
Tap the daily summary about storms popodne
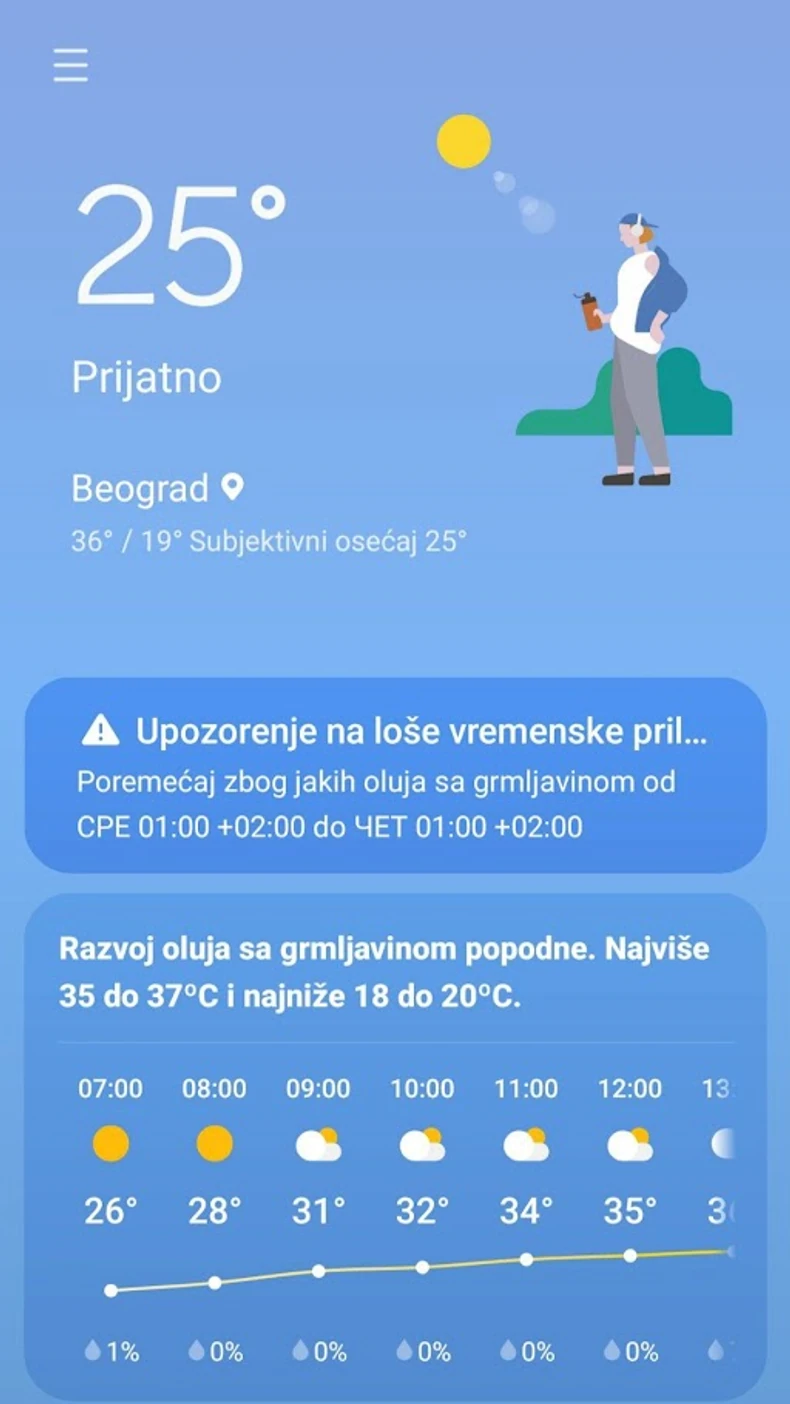pyautogui.click(x=385, y=972)
